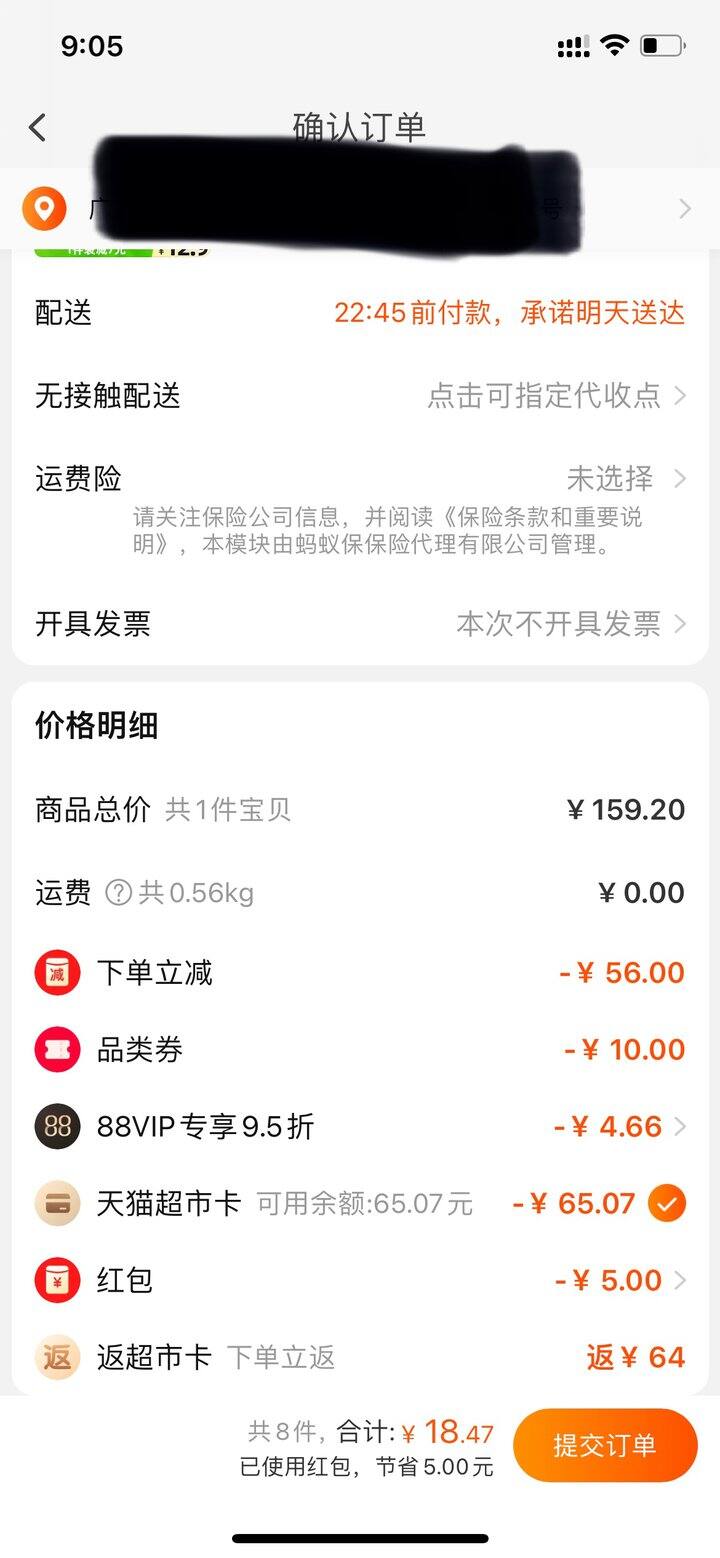Open the 红包 selection
Image resolution: width=720 pixels, height=1558 pixels.
tap(360, 1280)
